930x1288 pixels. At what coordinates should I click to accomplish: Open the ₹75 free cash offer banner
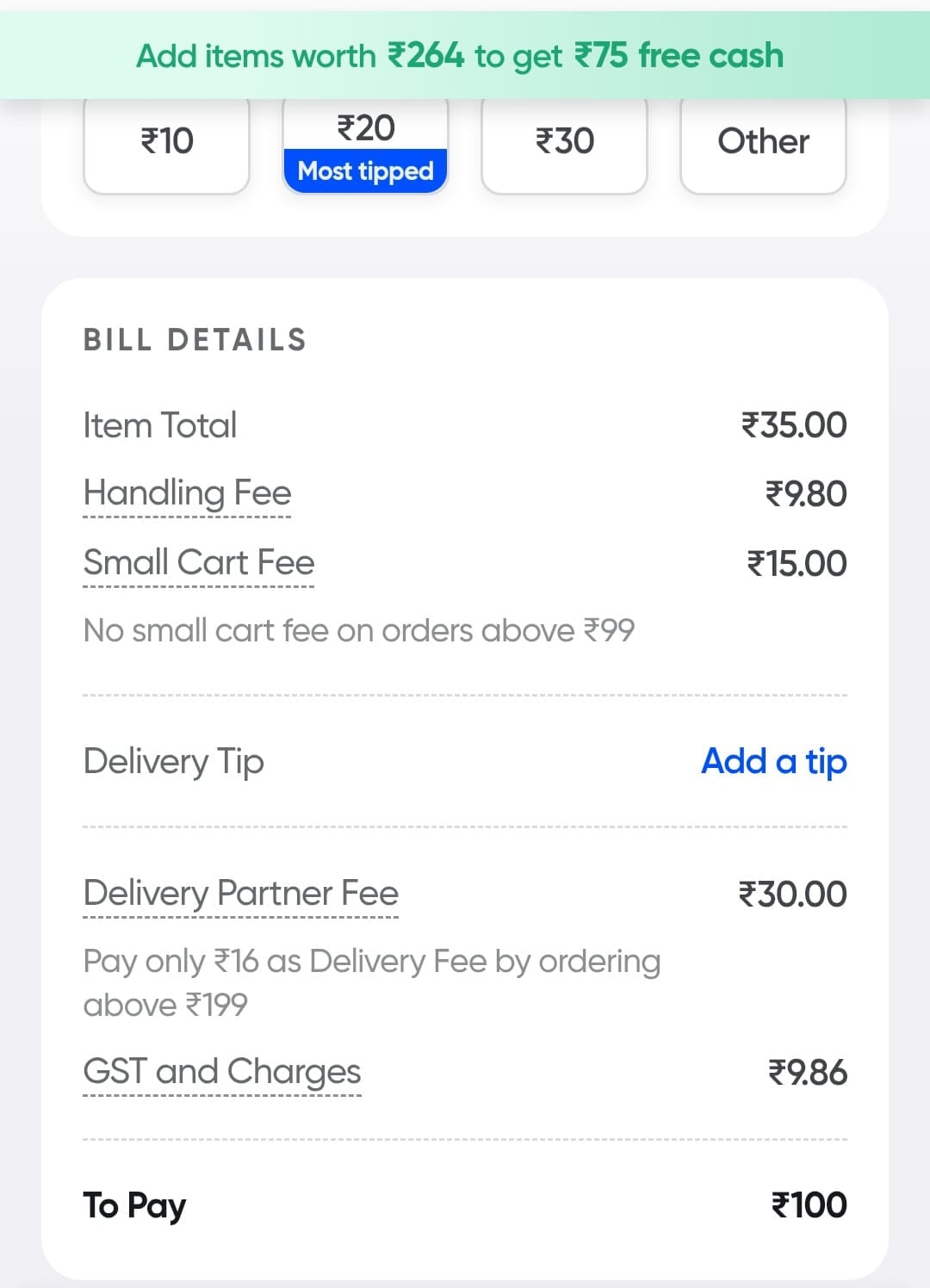coord(461,56)
